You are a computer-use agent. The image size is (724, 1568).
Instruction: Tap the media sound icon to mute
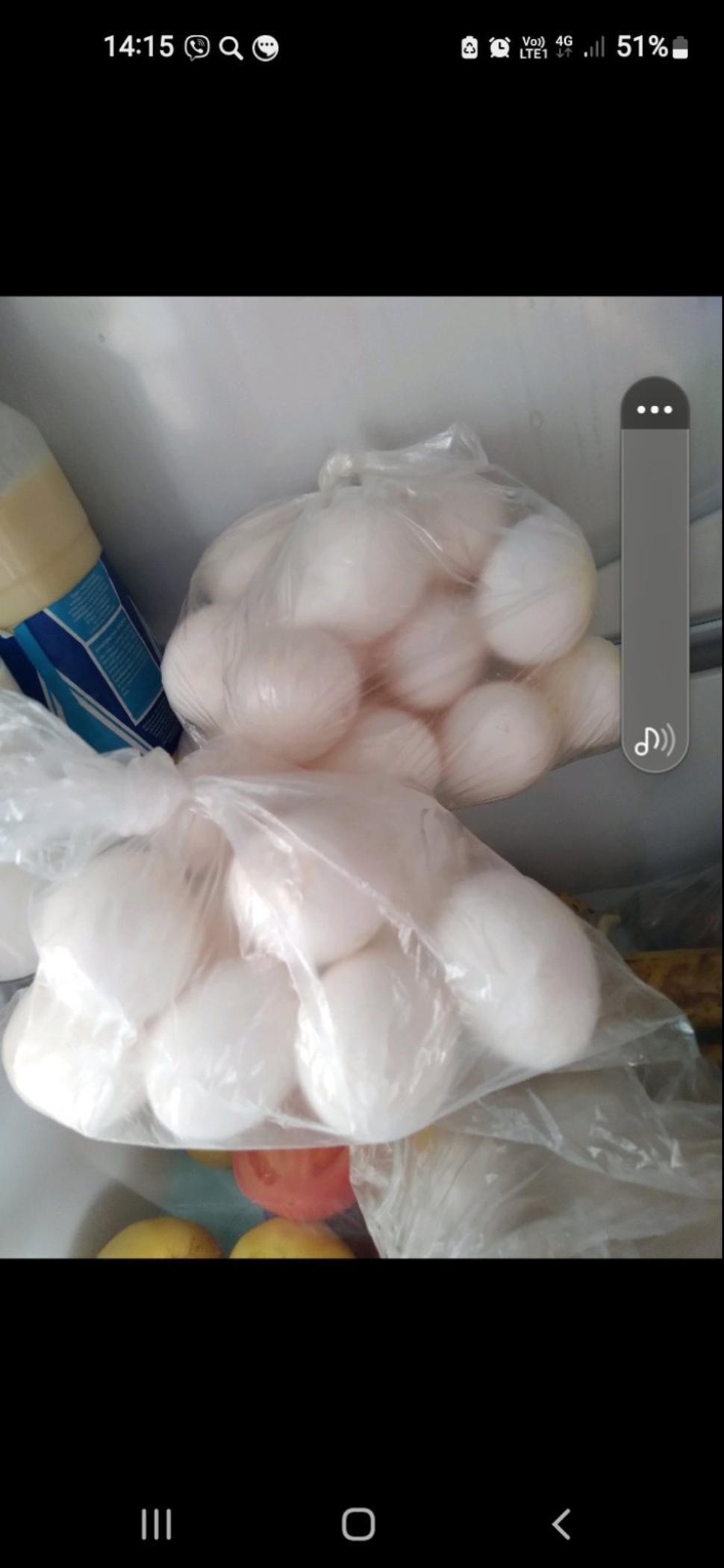coord(654,741)
